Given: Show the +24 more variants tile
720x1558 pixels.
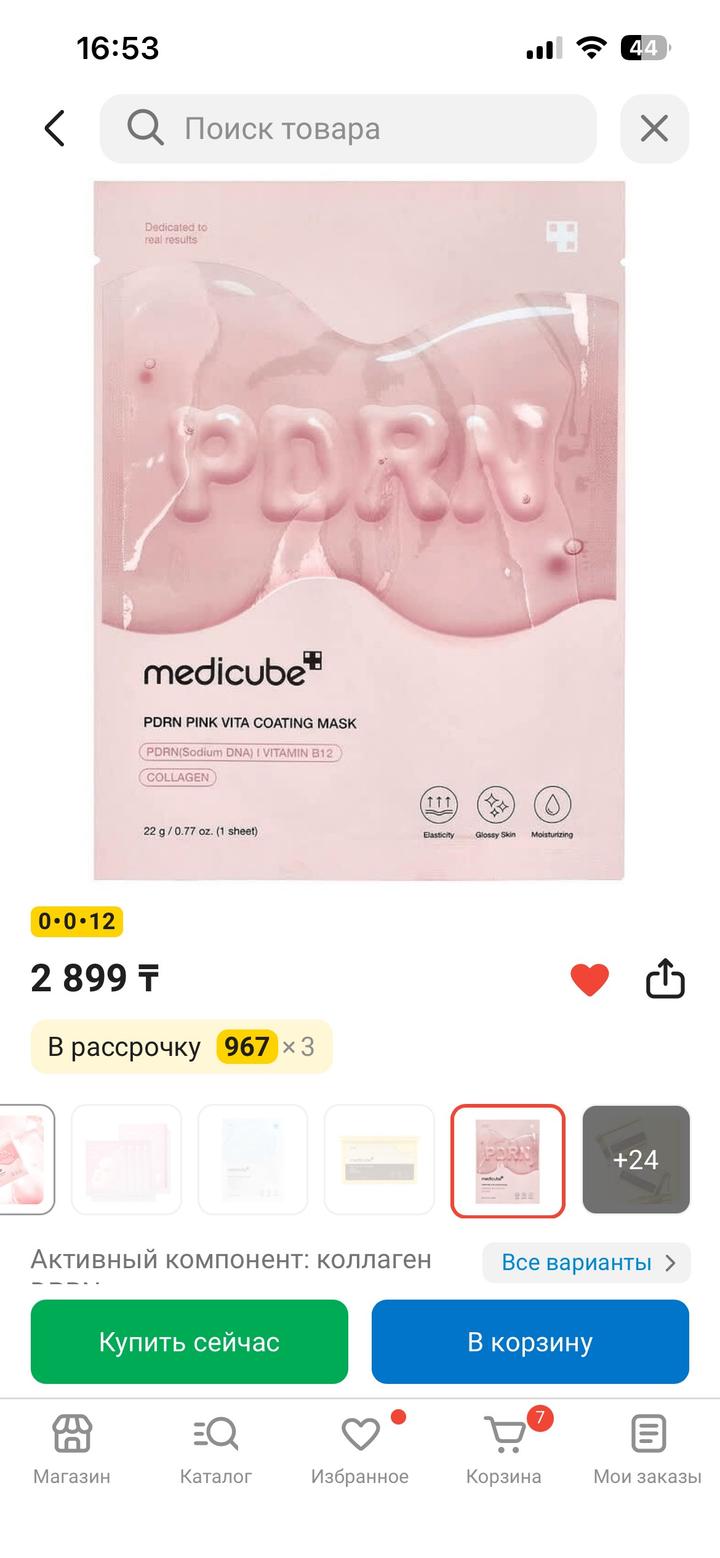Looking at the screenshot, I should tap(636, 1159).
